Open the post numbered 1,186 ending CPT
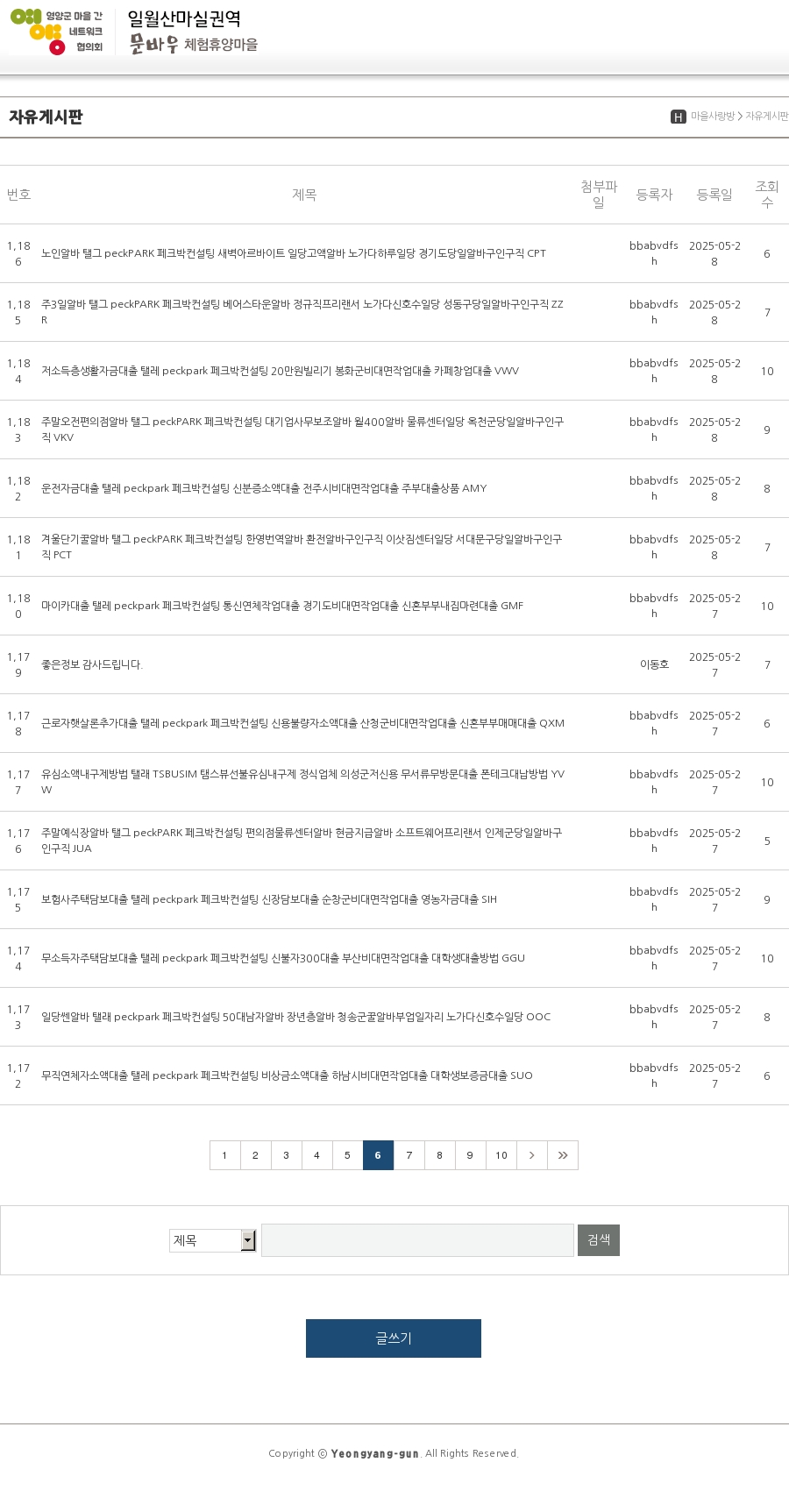Screen dimensions: 789x1512 click(294, 253)
